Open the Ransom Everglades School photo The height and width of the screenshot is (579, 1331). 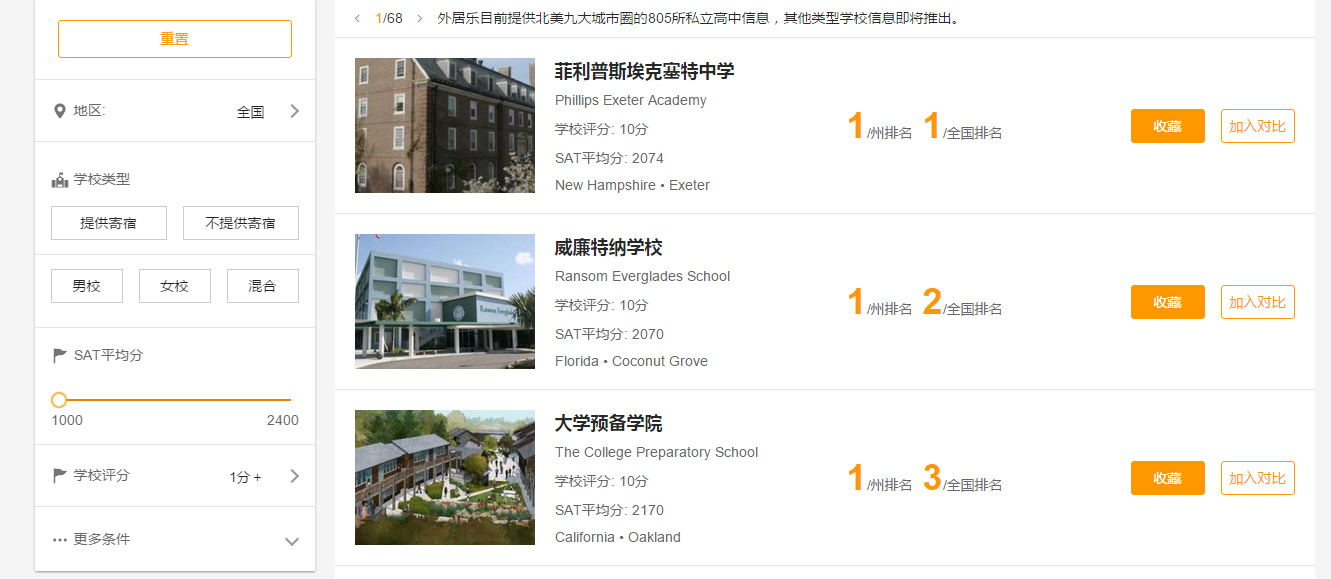[445, 301]
